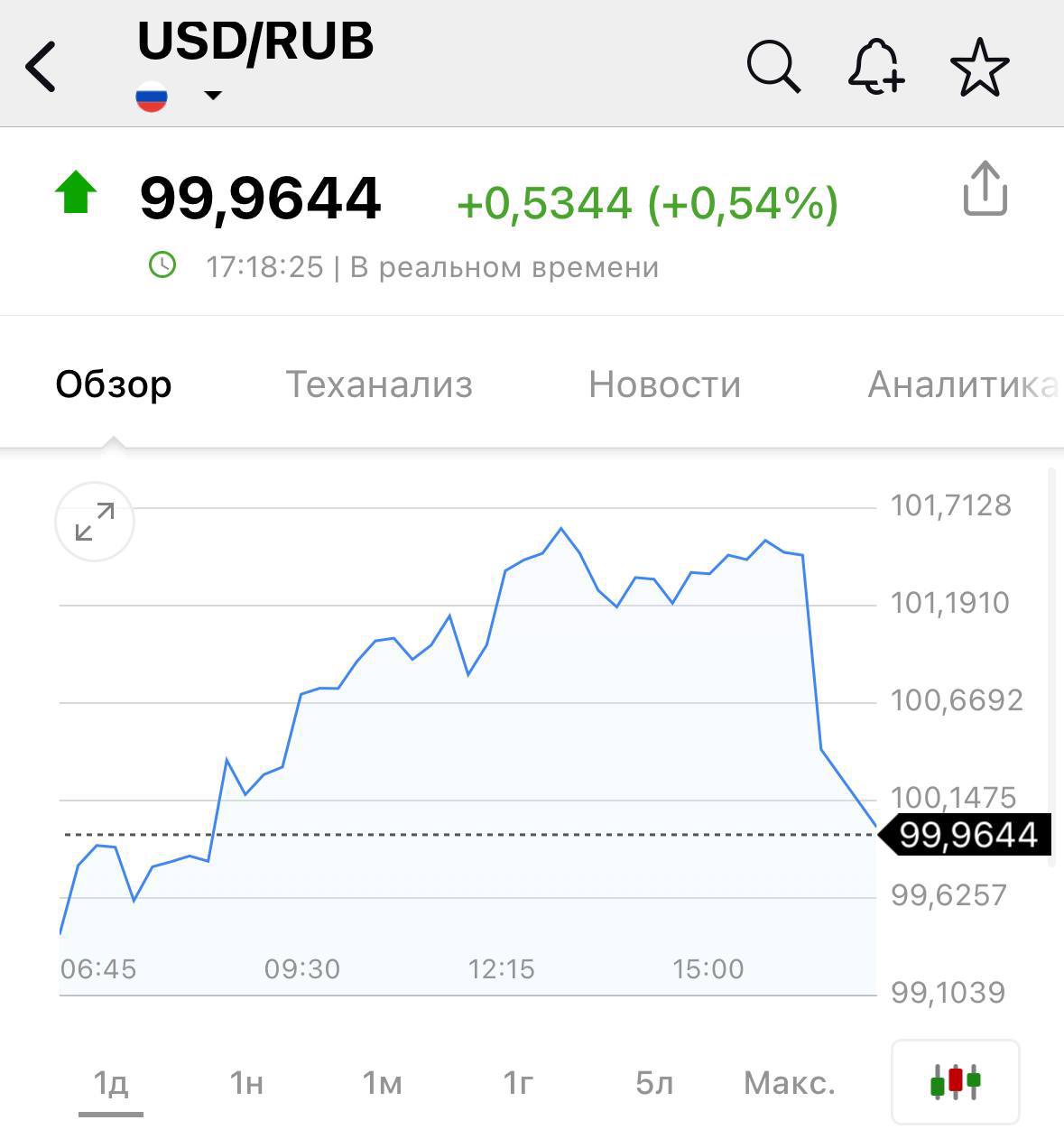Share this quote
Screen dimensions: 1064x1148
(x=985, y=190)
